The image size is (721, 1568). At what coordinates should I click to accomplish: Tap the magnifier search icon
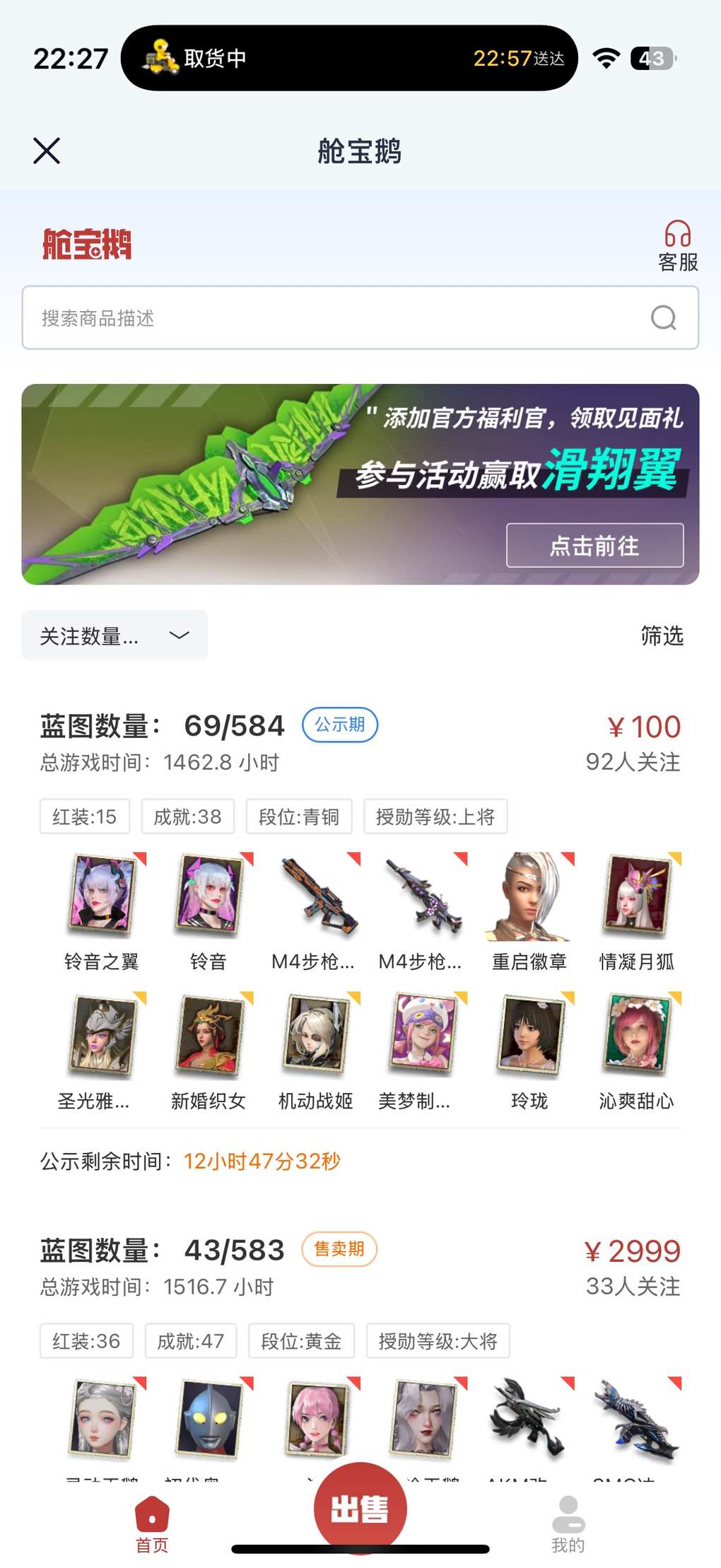click(x=663, y=318)
